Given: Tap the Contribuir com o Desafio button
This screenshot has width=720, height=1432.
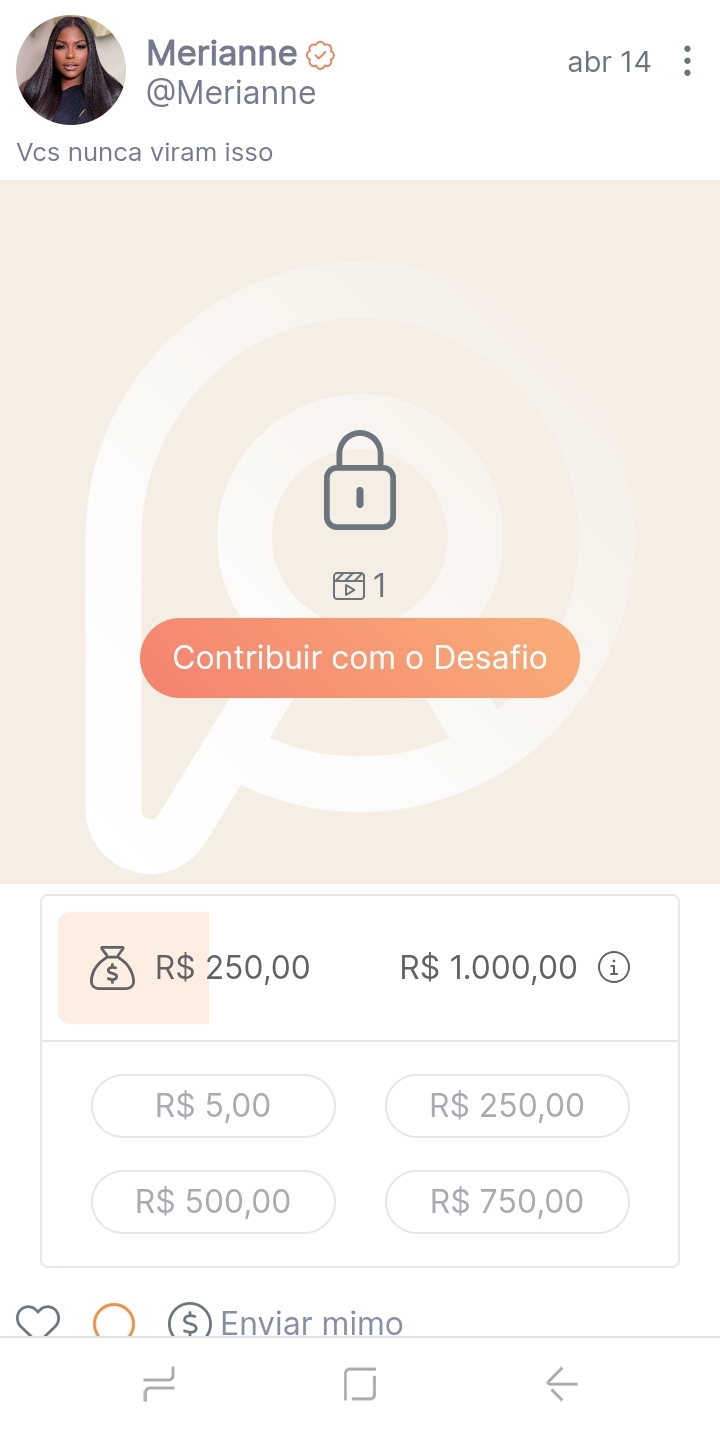Looking at the screenshot, I should 360,658.
